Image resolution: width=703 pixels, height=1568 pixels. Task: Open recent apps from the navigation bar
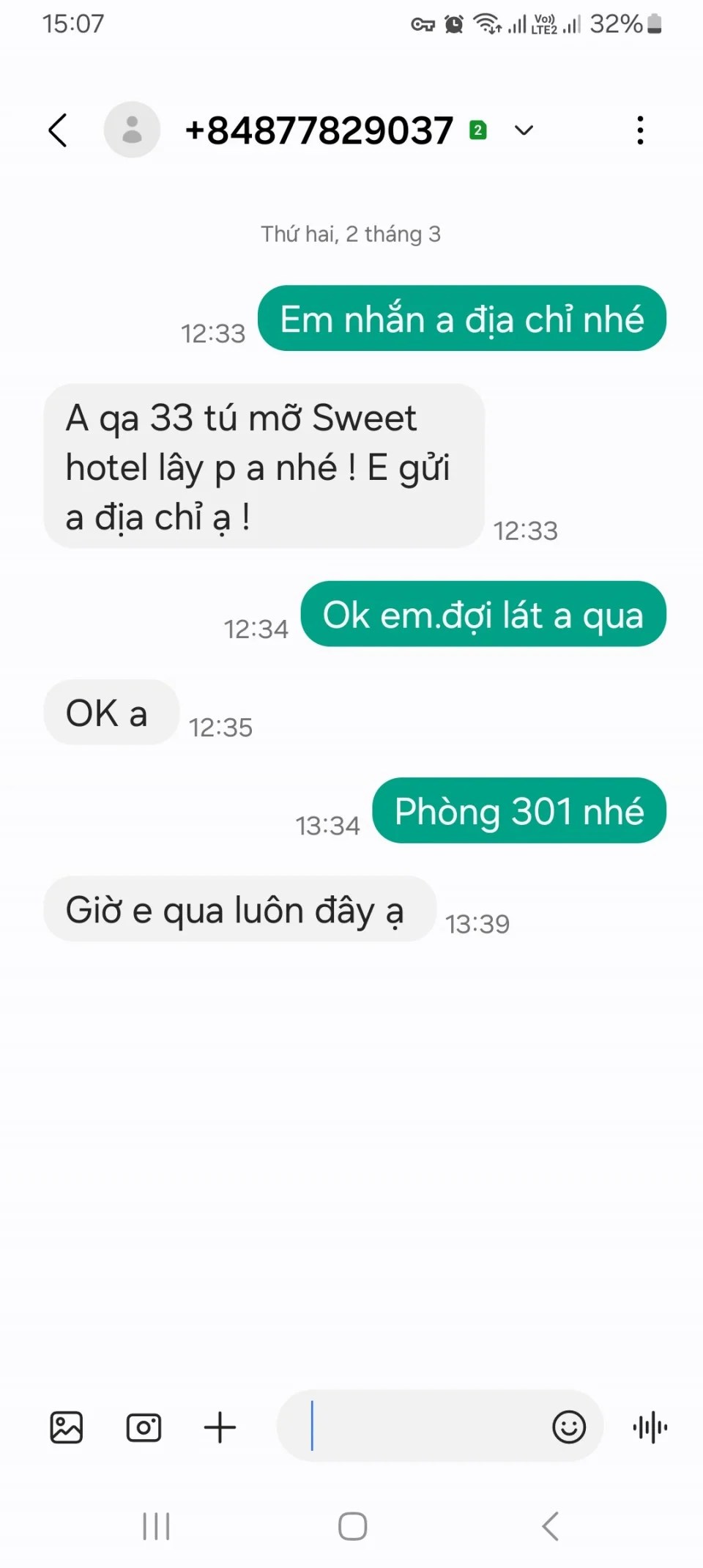156,1527
